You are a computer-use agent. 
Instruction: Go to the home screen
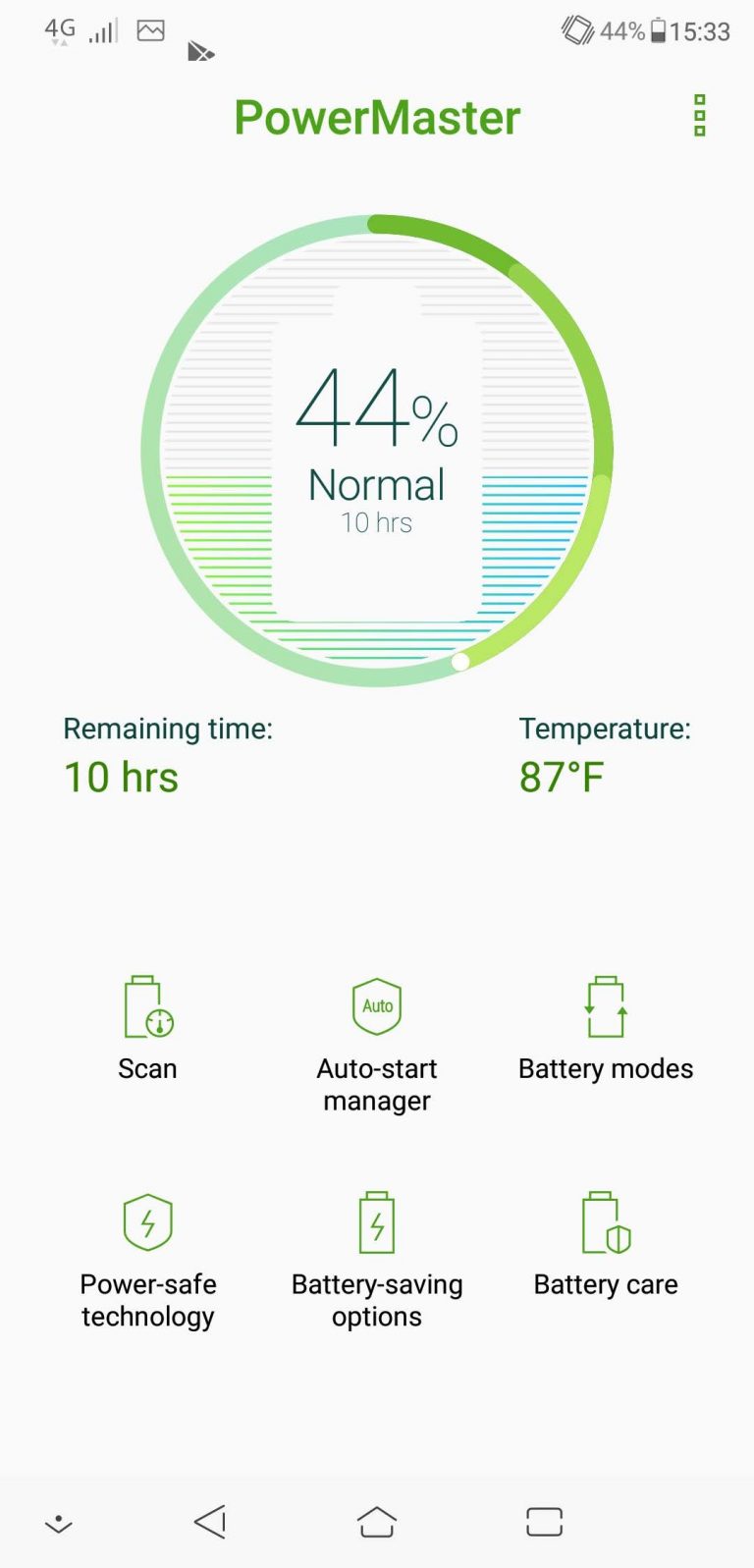(377, 1522)
